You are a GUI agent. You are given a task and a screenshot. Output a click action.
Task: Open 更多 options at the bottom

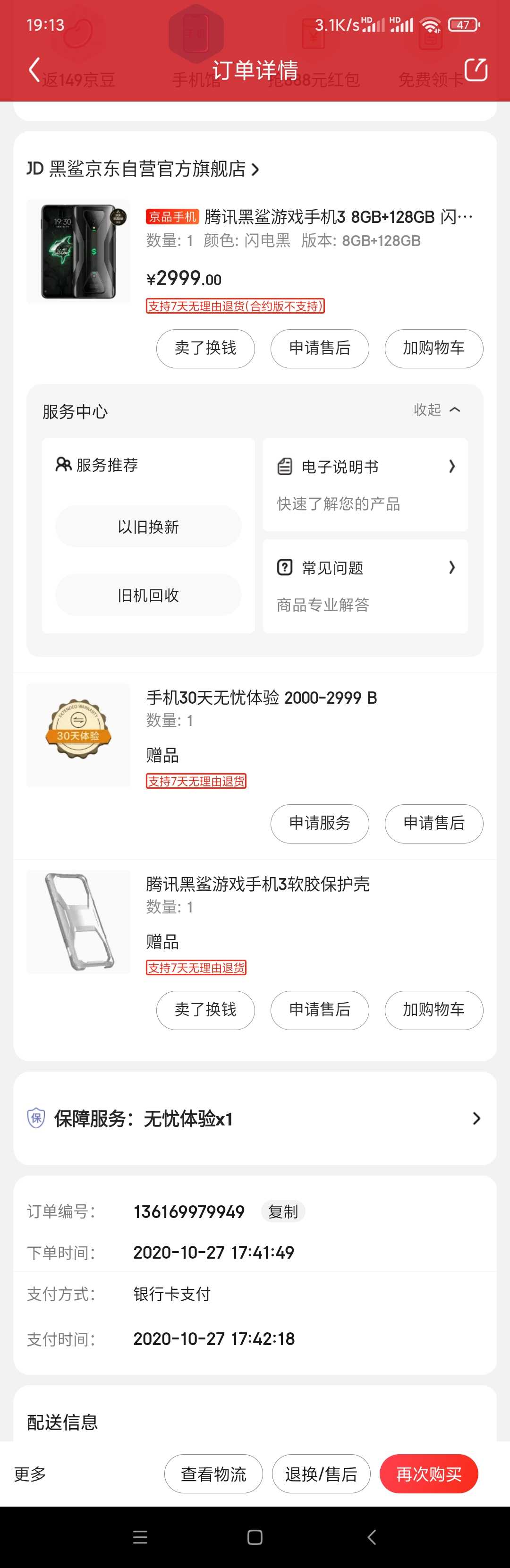[30, 1474]
